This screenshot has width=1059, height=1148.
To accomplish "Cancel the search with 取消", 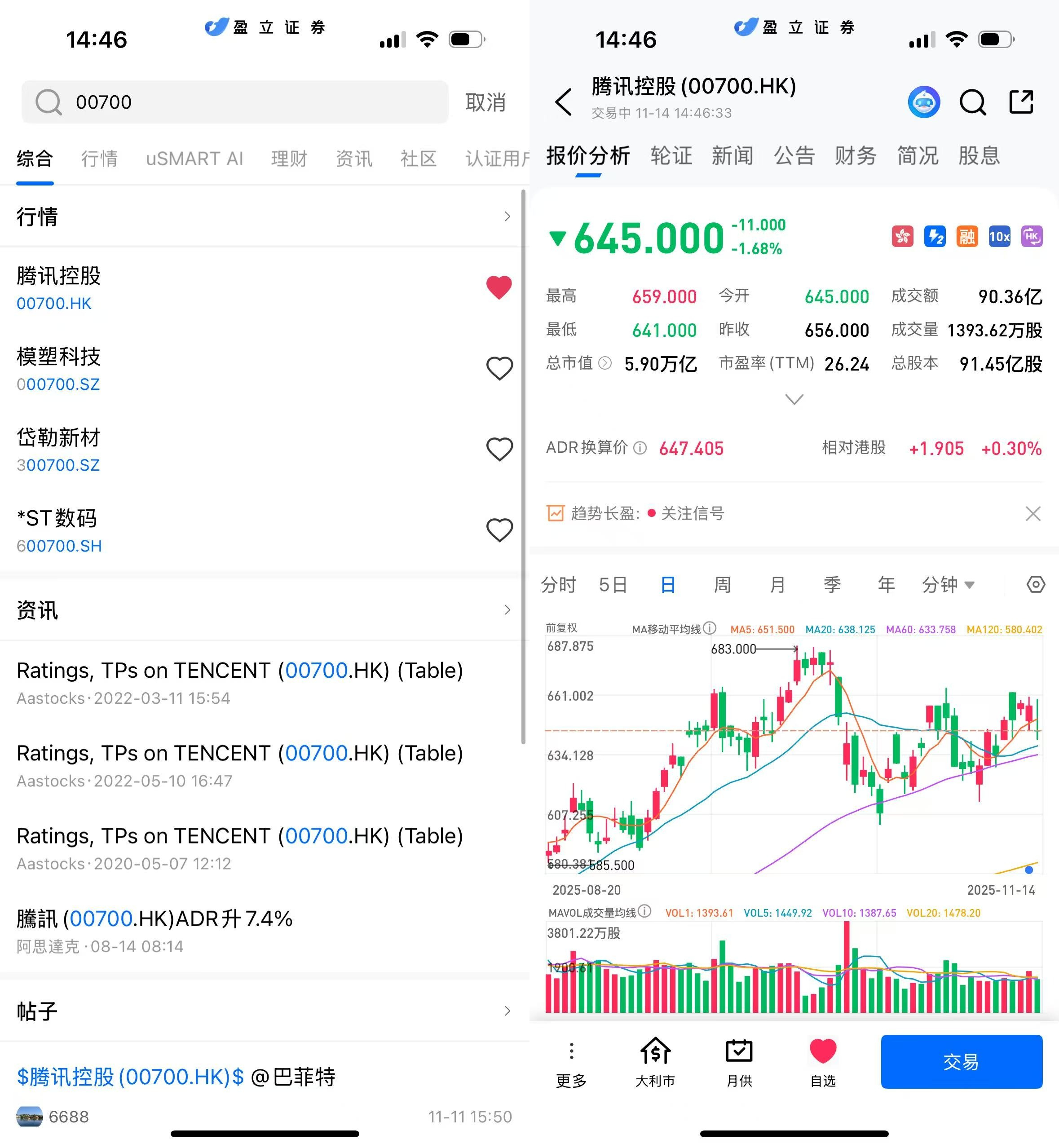I will click(x=485, y=102).
